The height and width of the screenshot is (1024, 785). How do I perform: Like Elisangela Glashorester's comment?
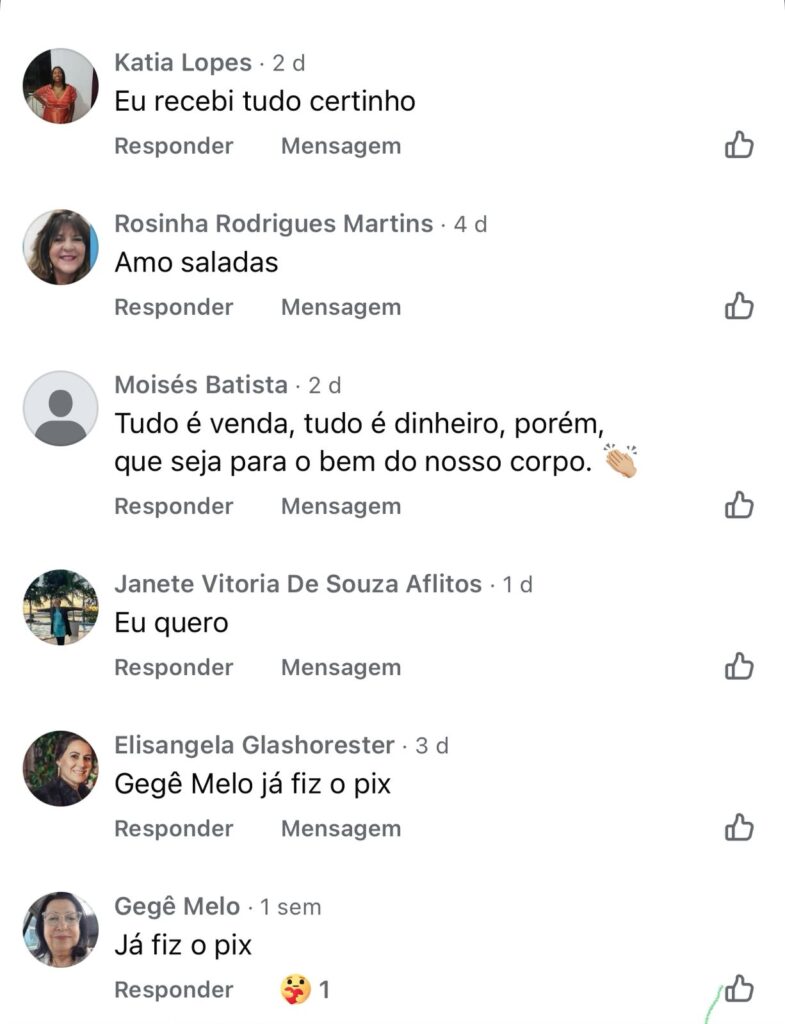pos(739,827)
